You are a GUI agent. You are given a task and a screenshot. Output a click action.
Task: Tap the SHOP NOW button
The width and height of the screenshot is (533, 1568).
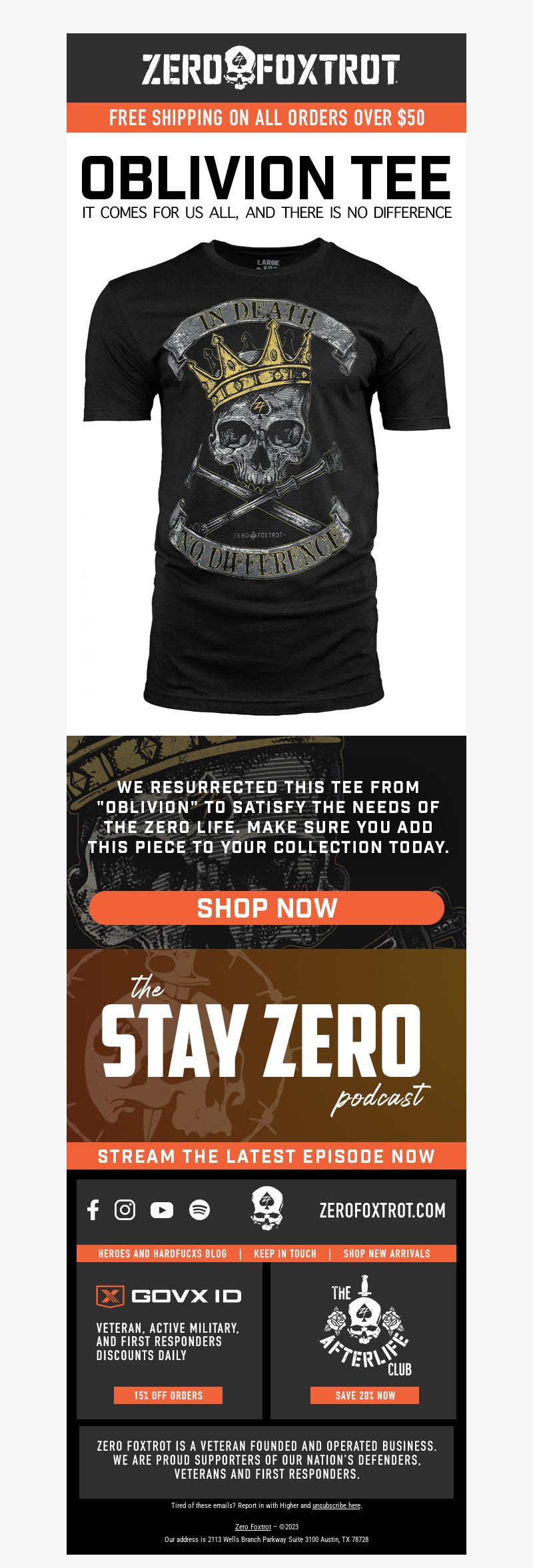pyautogui.click(x=266, y=908)
